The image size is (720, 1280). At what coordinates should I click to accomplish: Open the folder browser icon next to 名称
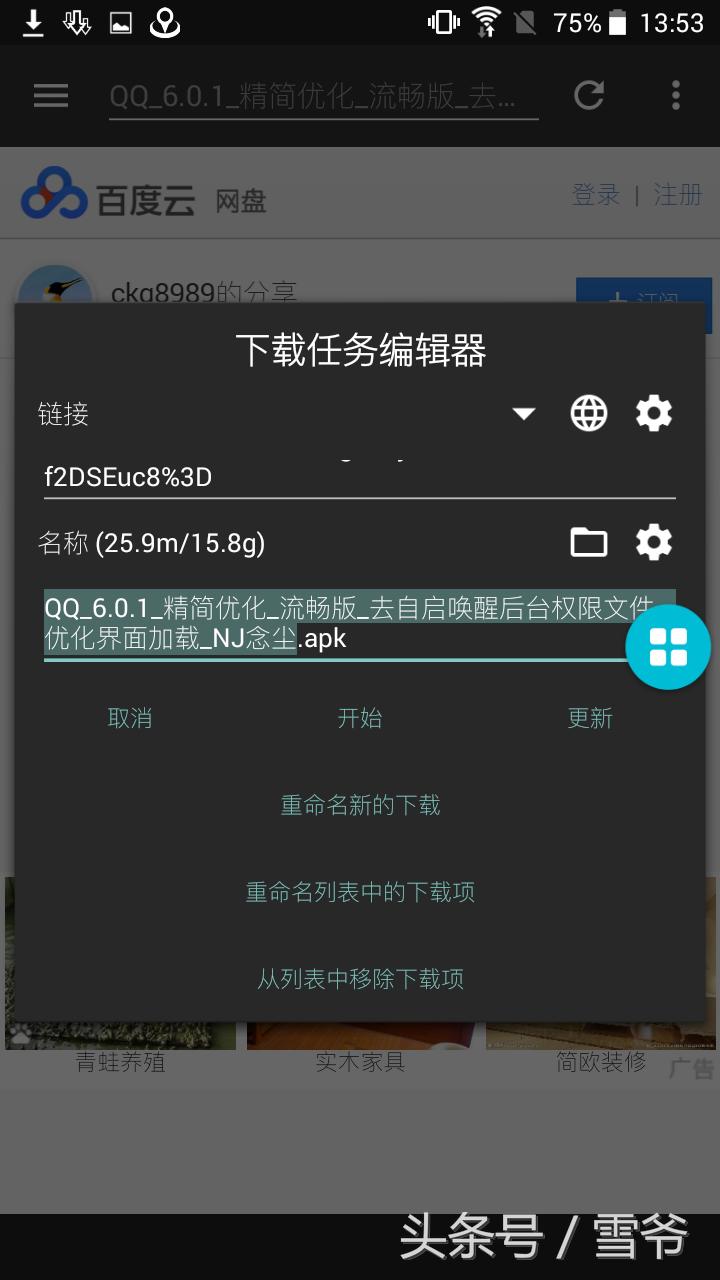coord(588,543)
